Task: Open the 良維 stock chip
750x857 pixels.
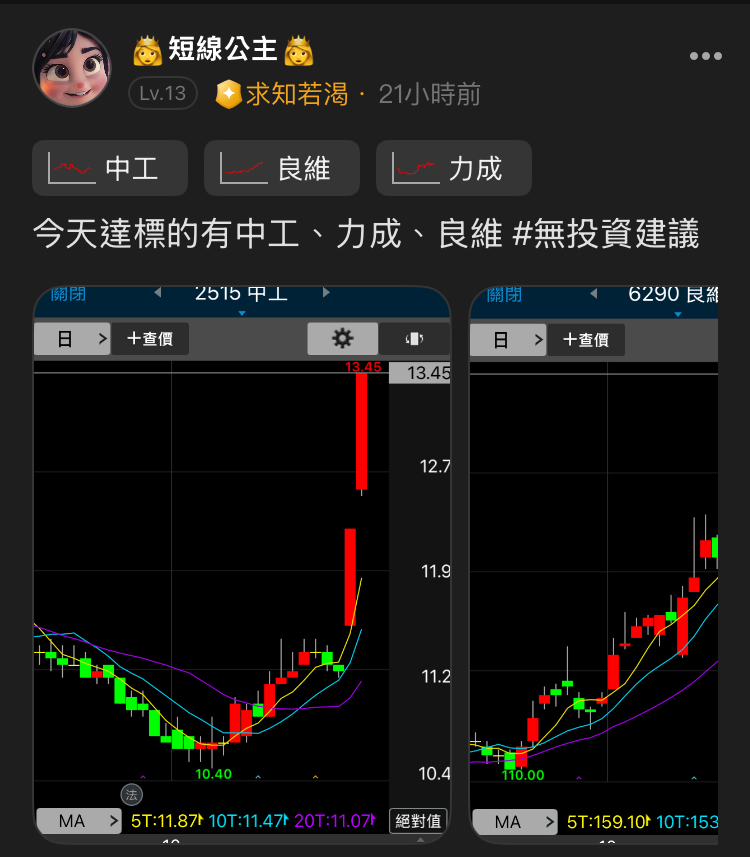Action: coord(281,168)
